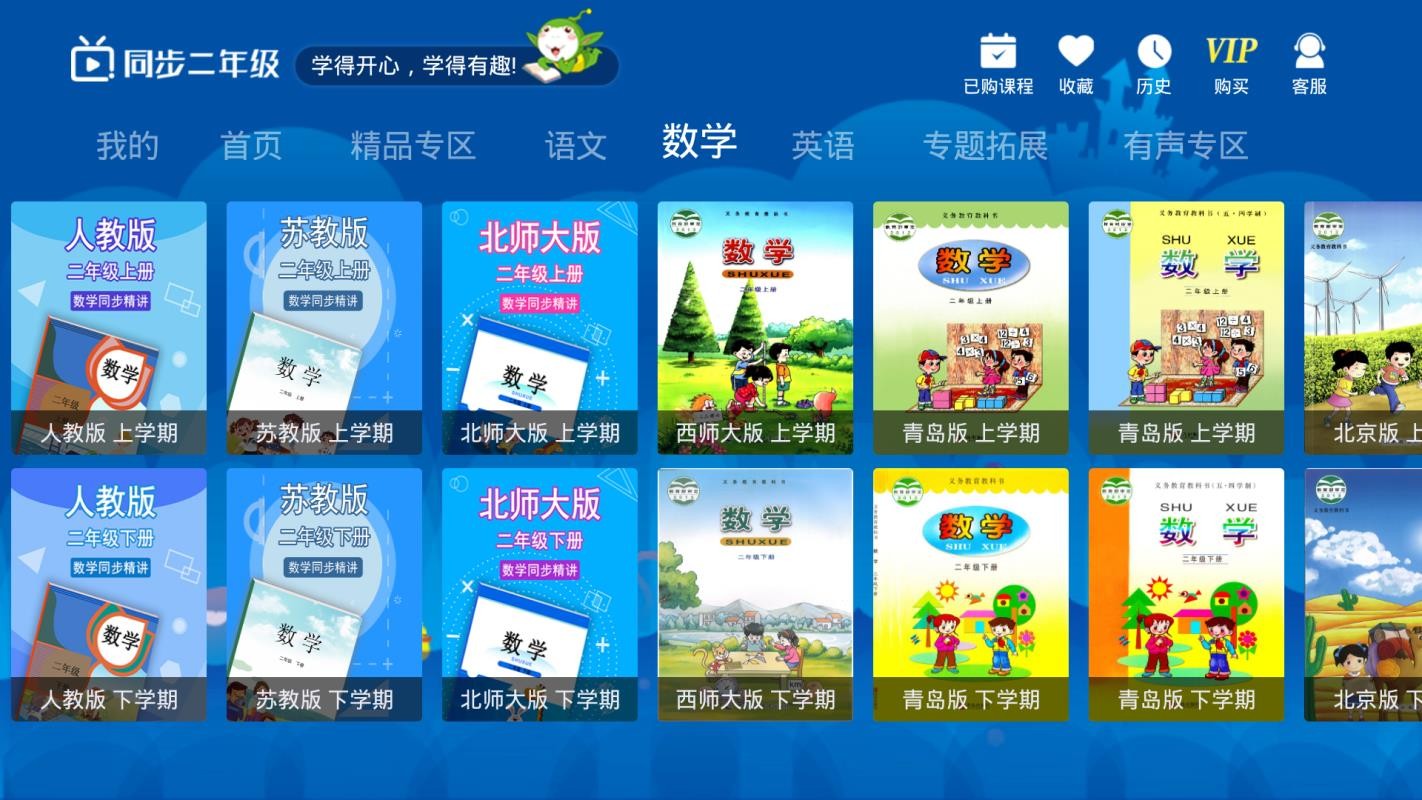Open the 收藏 favorites heart
The width and height of the screenshot is (1422, 800).
(x=1076, y=64)
